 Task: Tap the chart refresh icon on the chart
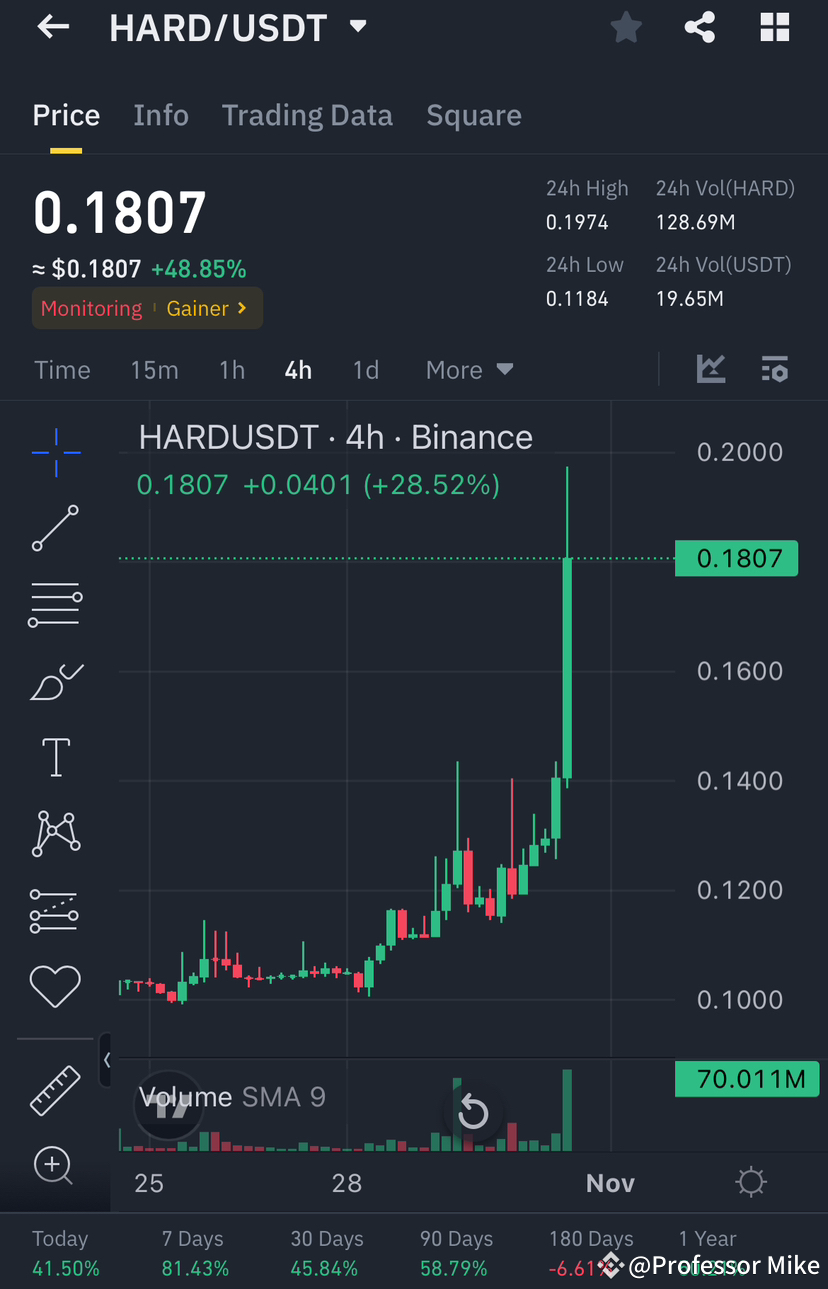coord(473,1111)
